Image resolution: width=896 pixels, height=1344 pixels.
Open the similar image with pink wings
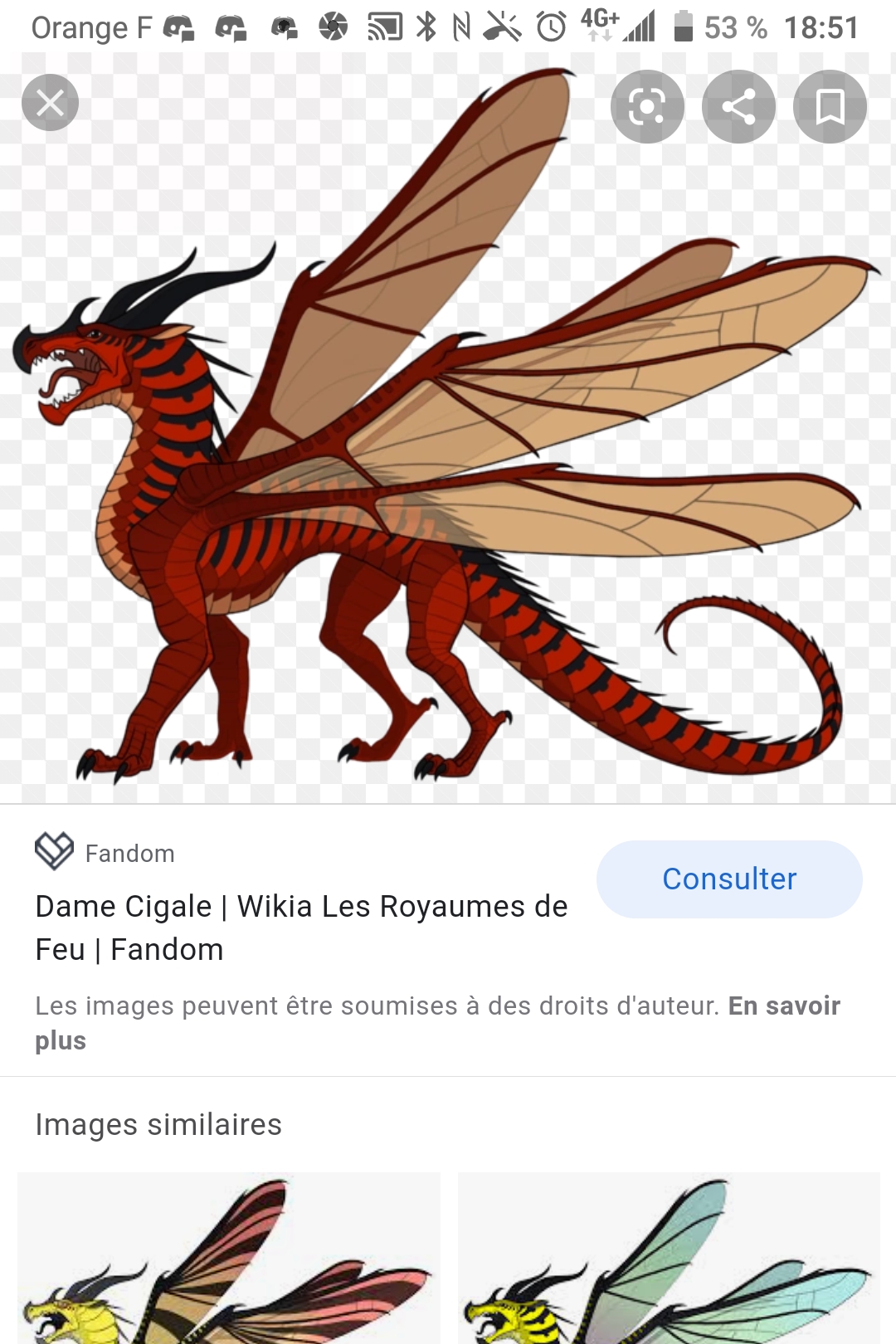pyautogui.click(x=228, y=1257)
